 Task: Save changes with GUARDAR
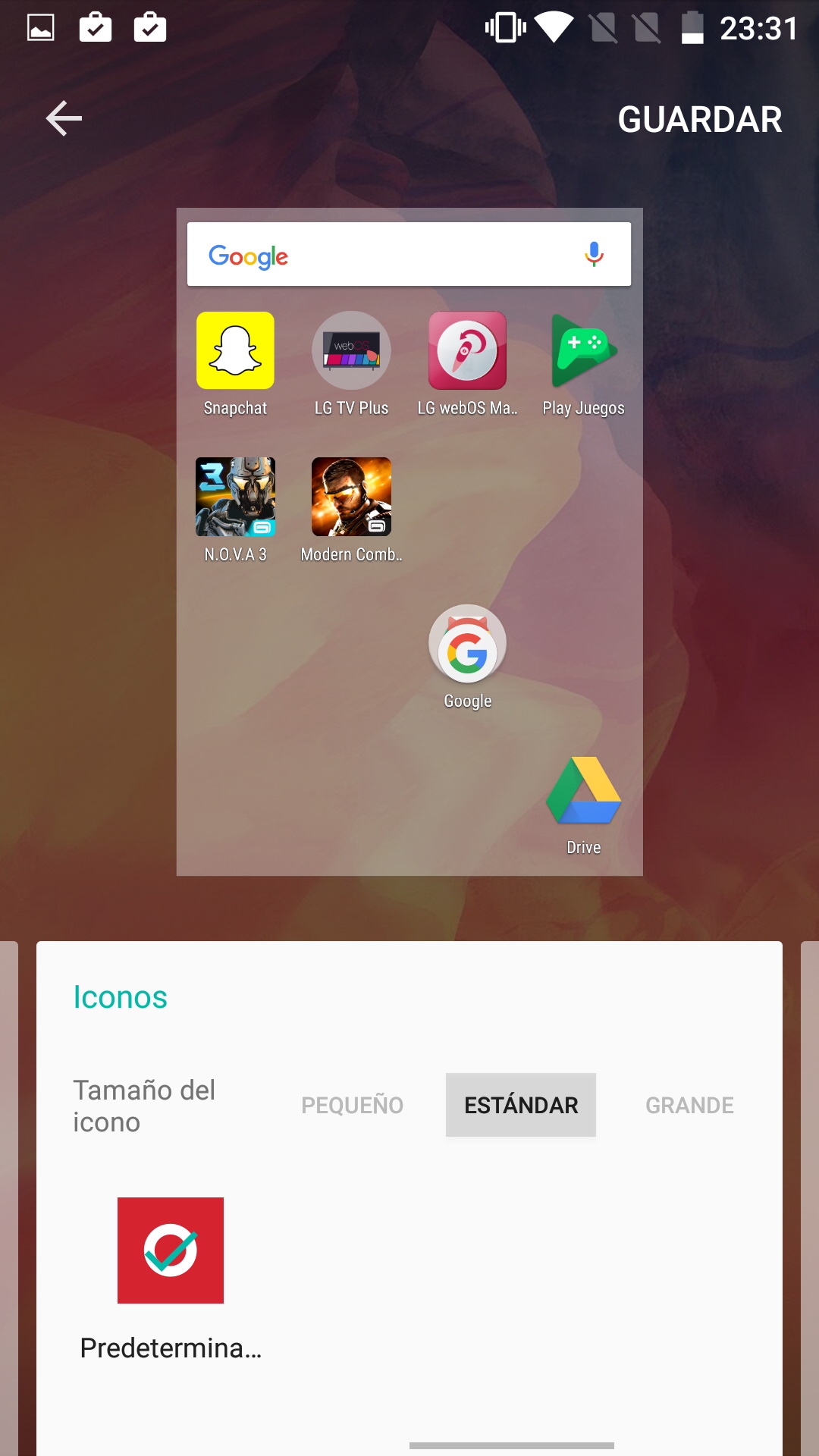pyautogui.click(x=699, y=119)
